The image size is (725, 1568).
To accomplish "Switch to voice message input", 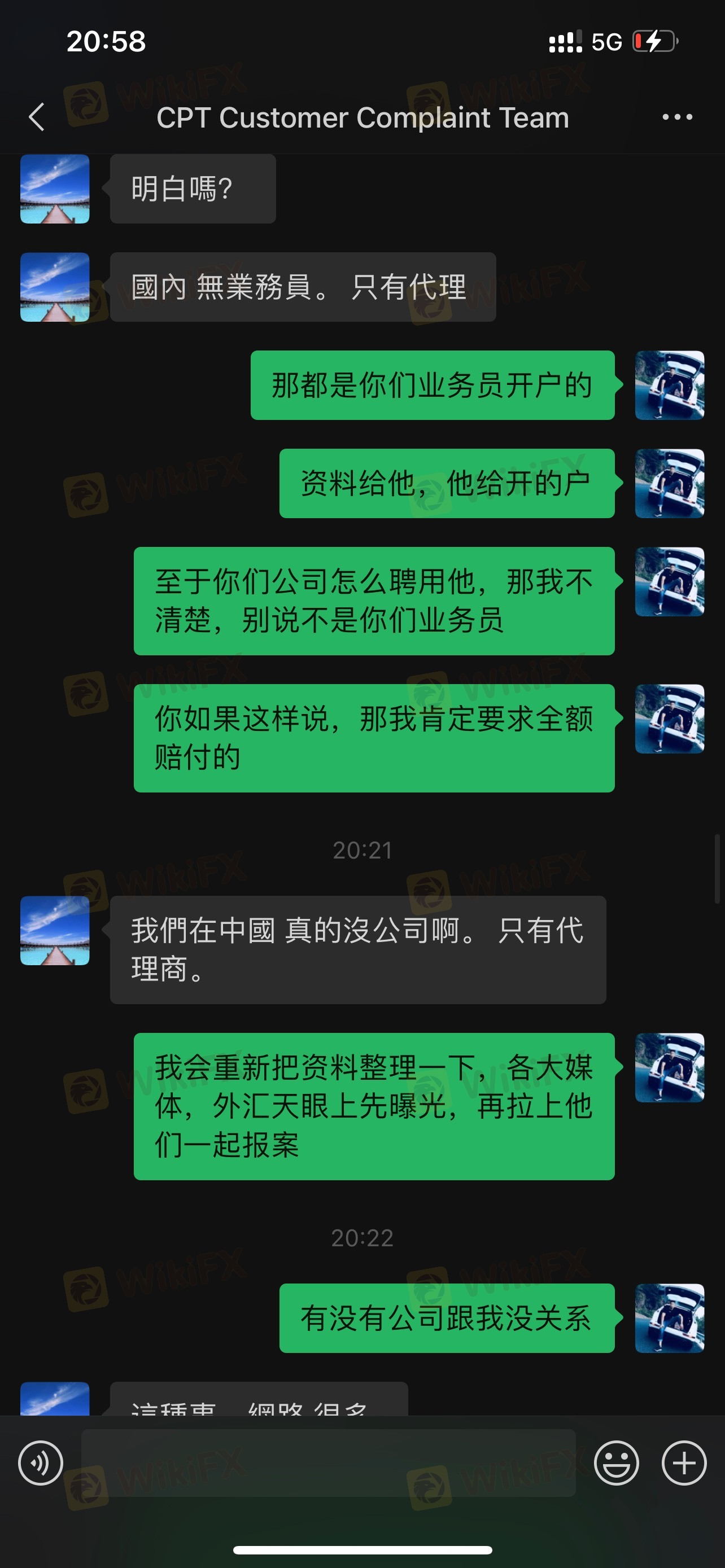I will (40, 1462).
